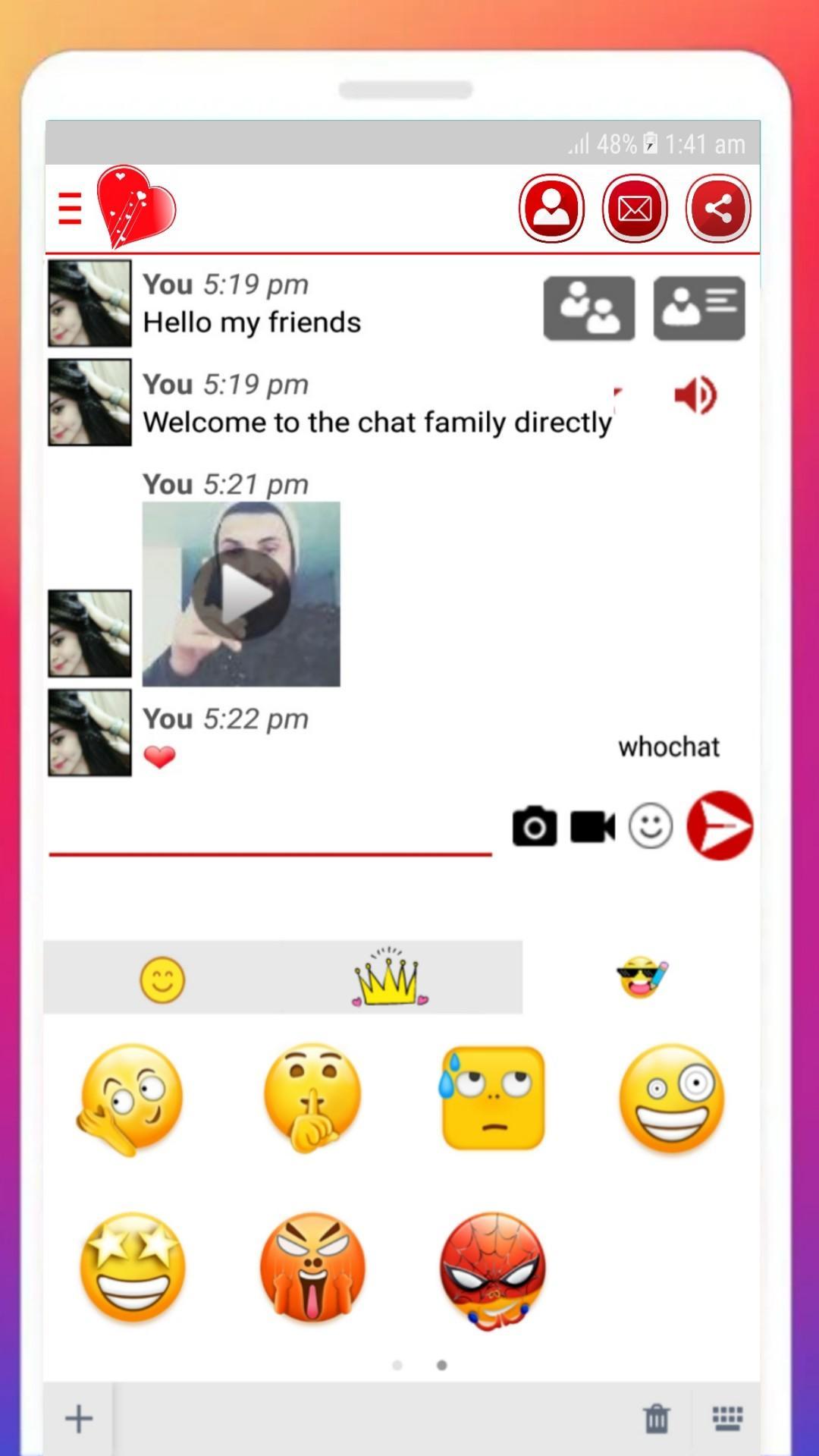This screenshot has width=819, height=1456.
Task: Open the navigation drawer menu
Action: [x=69, y=209]
